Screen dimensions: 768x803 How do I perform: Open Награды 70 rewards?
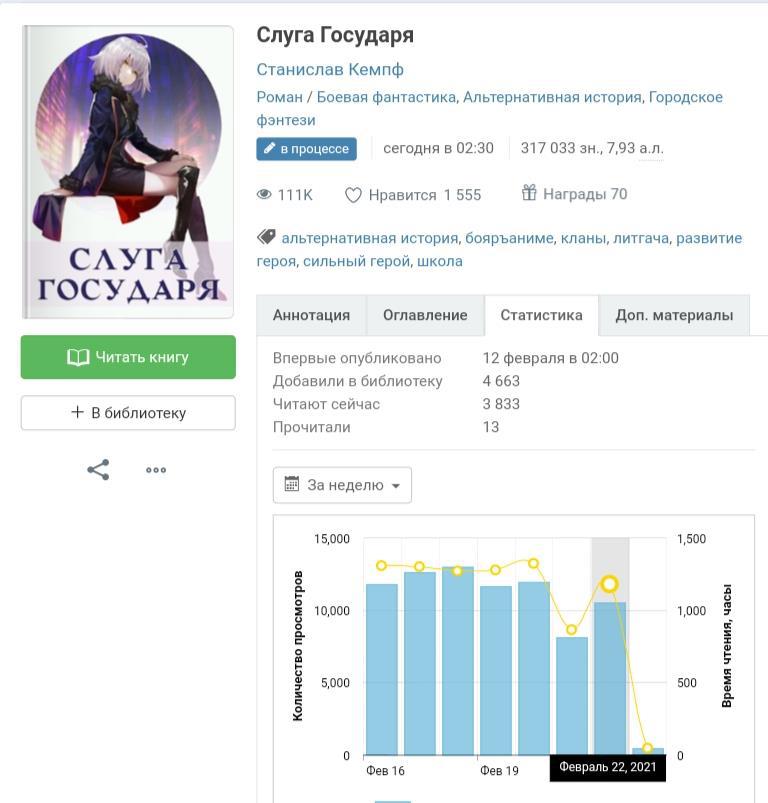[x=575, y=194]
